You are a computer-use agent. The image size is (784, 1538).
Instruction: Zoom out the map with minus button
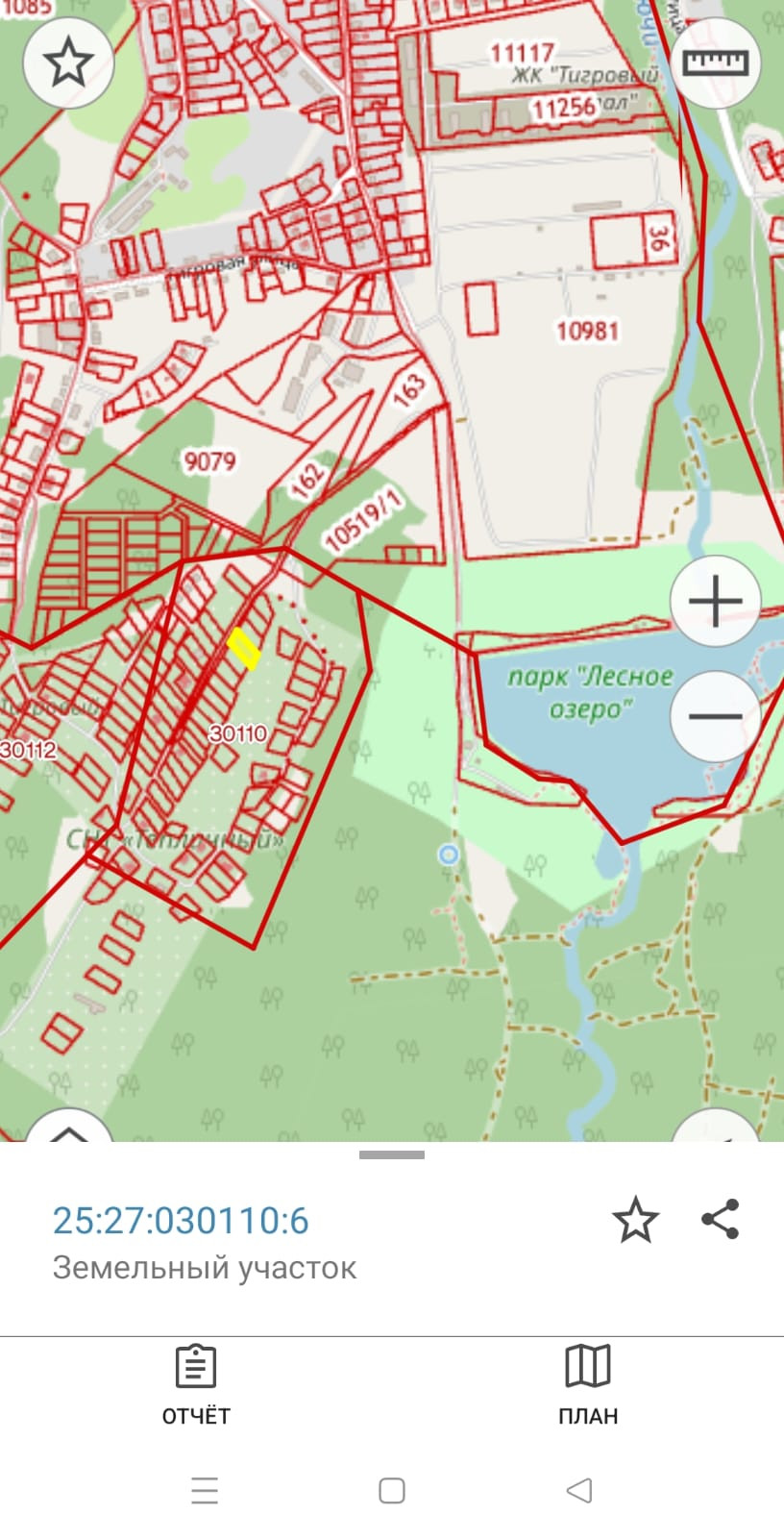click(x=715, y=716)
